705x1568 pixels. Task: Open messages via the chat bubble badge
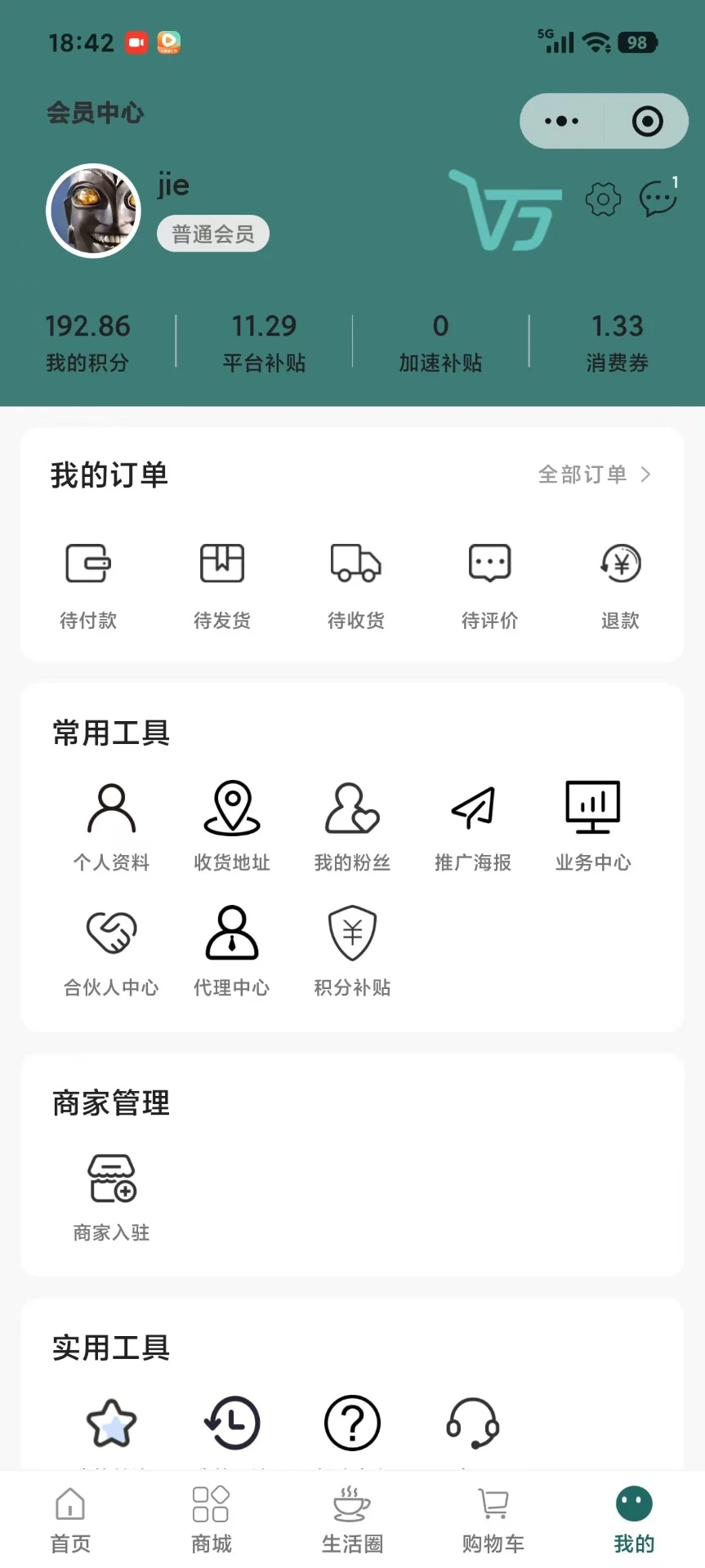click(658, 198)
